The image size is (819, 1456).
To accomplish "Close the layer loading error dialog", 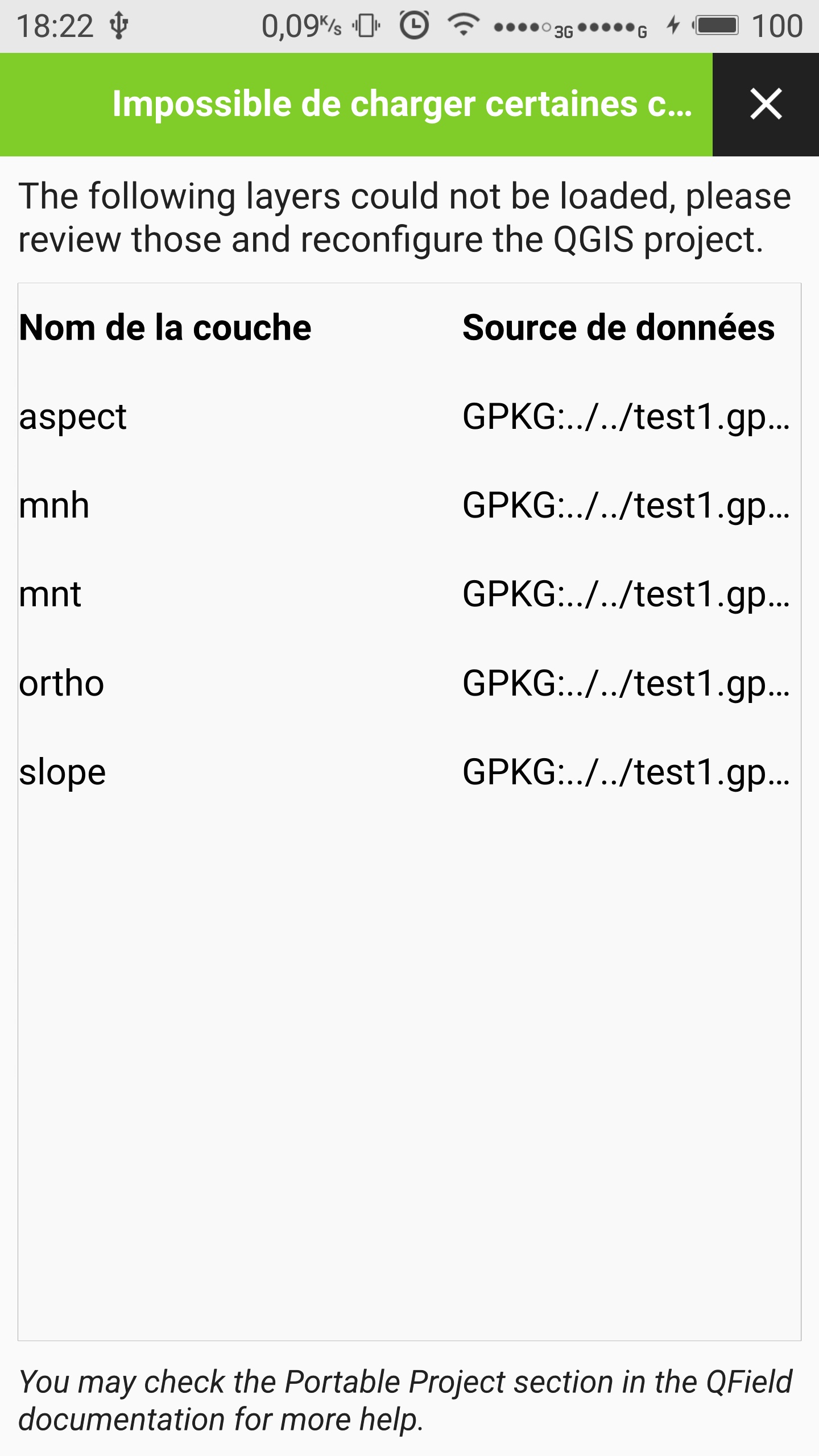I will pyautogui.click(x=767, y=105).
